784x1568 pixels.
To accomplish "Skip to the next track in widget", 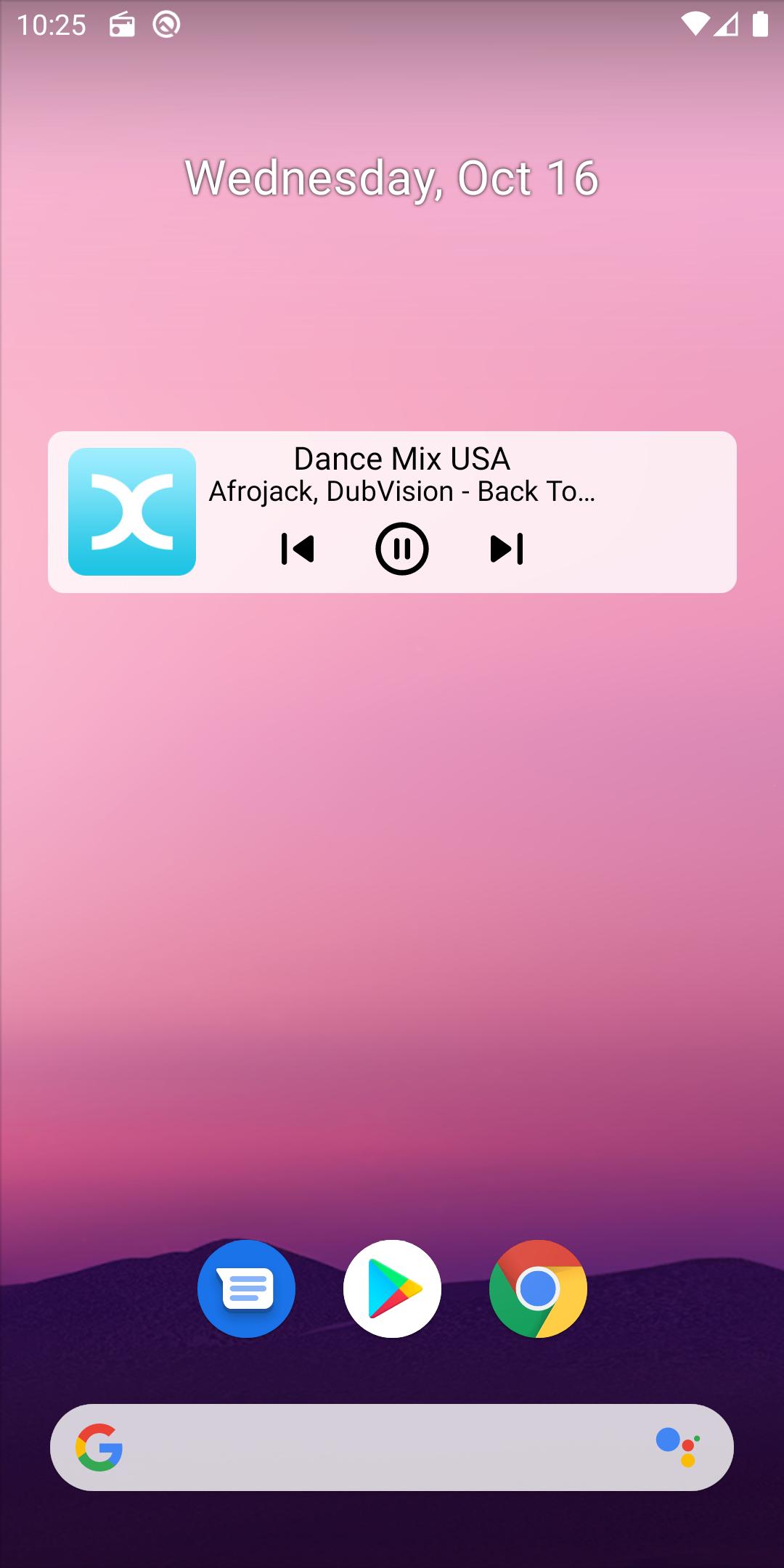I will [x=507, y=549].
